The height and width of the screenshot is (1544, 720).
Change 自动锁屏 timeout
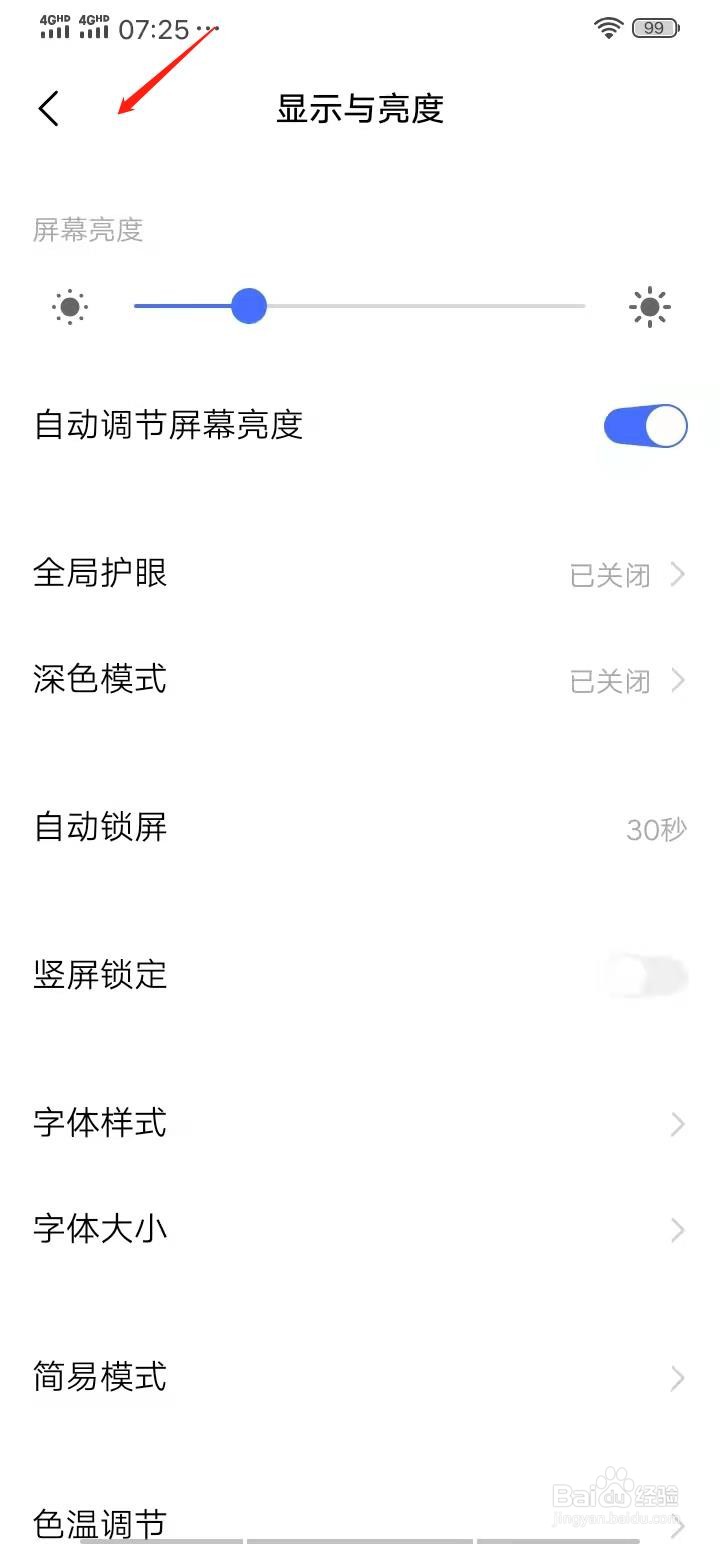[x=360, y=828]
